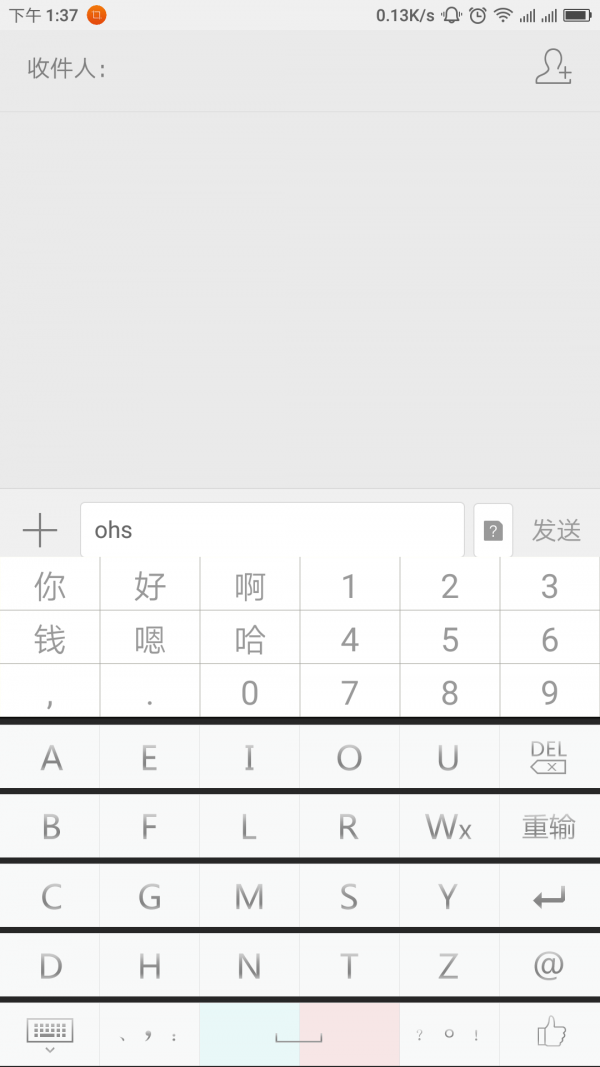The image size is (600, 1067).
Task: Tap the space bar key
Action: tap(299, 1035)
